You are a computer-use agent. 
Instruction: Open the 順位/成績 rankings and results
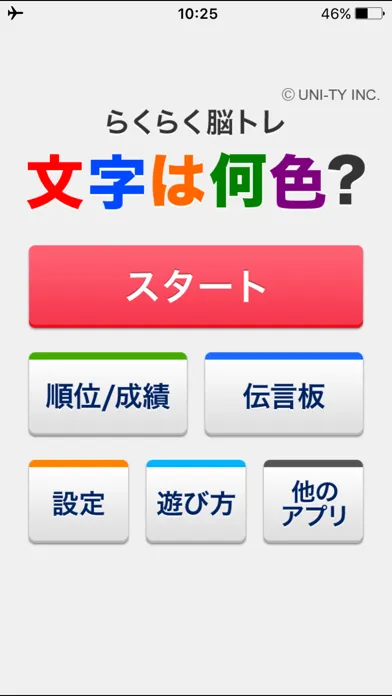tap(108, 394)
